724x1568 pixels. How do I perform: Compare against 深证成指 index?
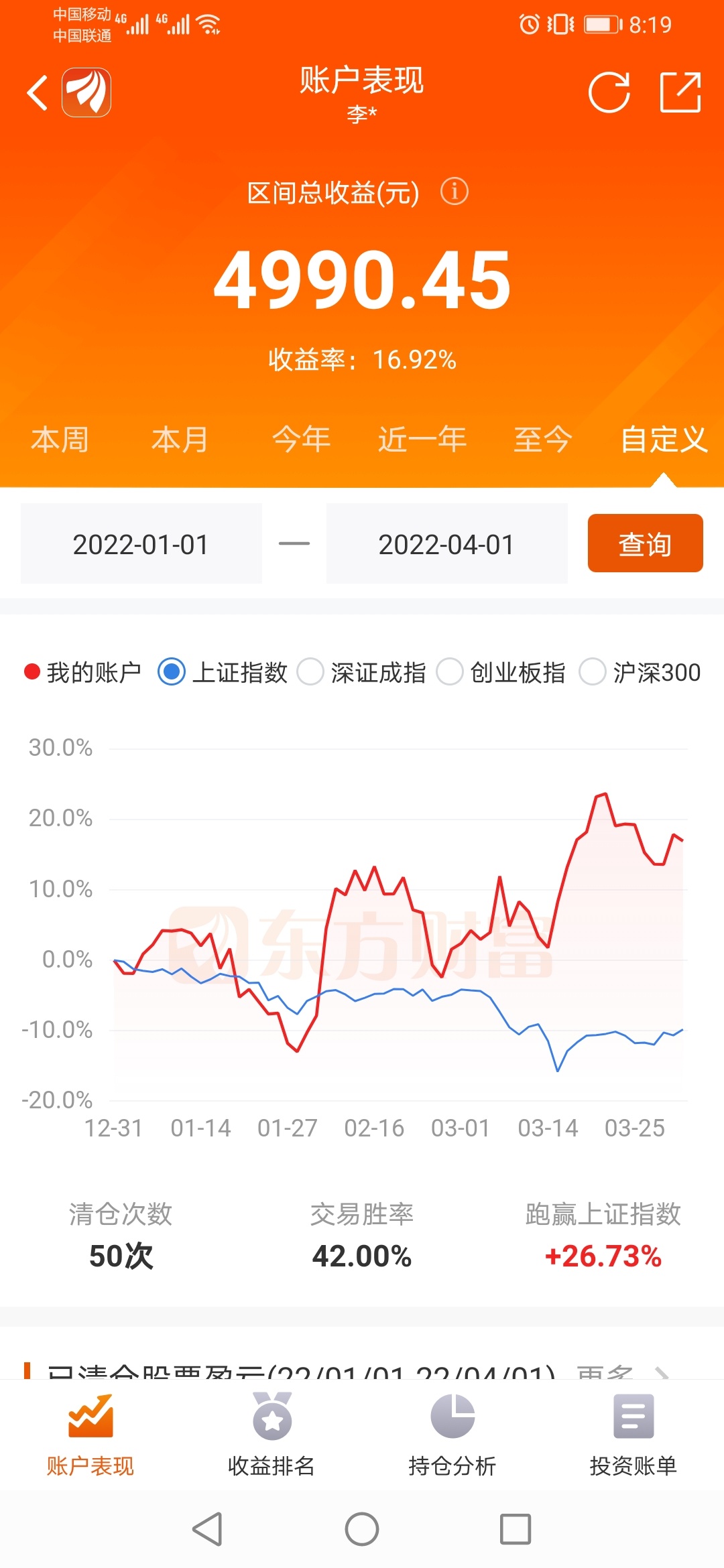click(362, 672)
